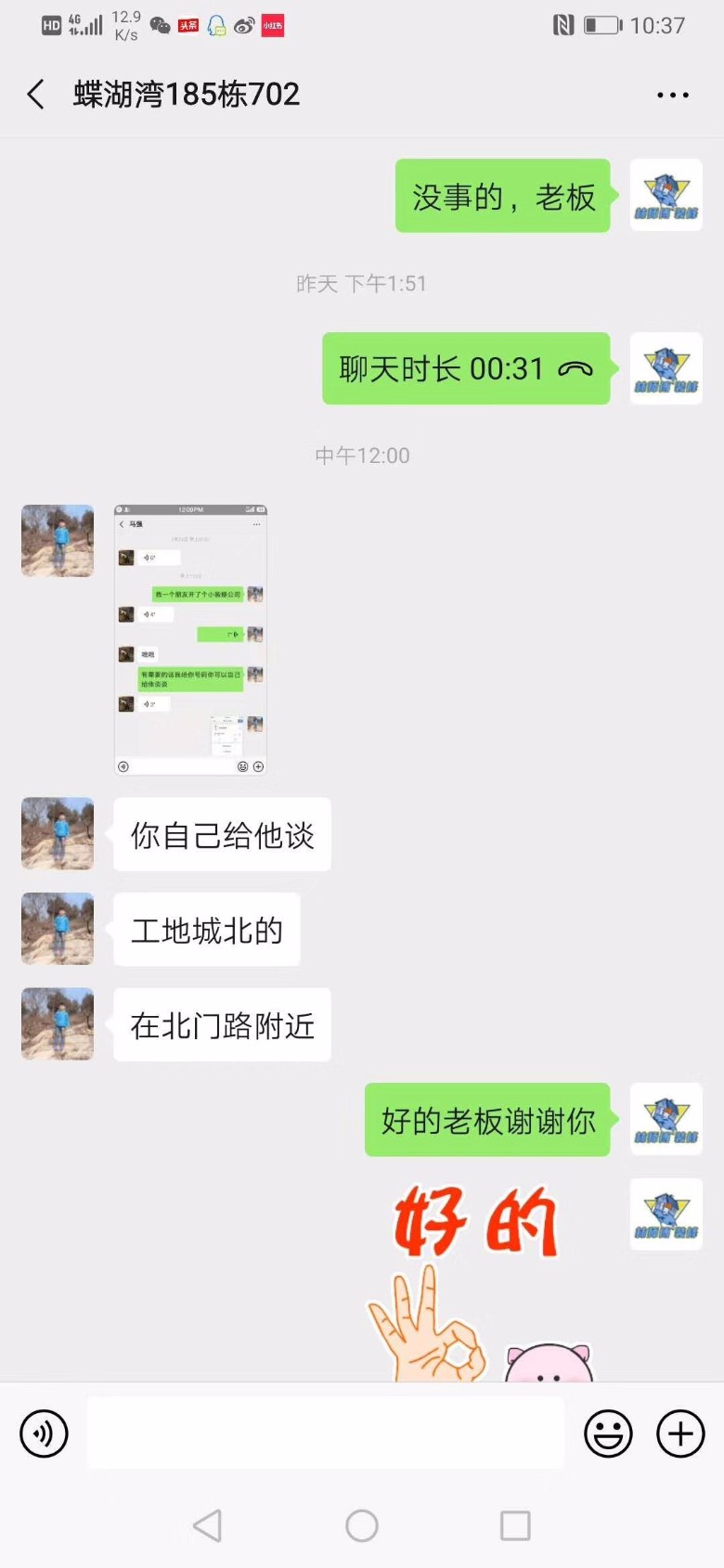
Task: Switch to voice message input
Action: [44, 1433]
